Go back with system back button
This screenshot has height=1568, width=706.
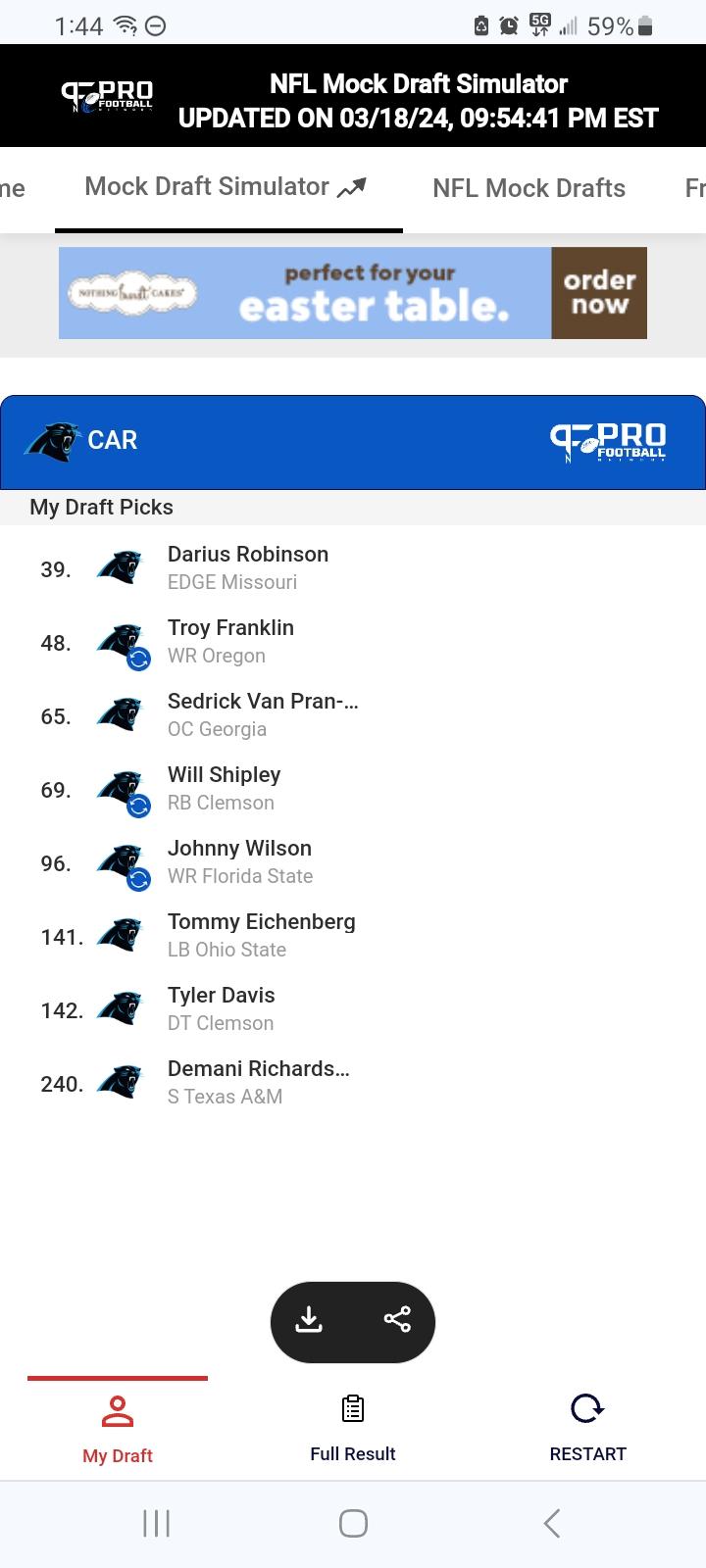pos(552,1523)
